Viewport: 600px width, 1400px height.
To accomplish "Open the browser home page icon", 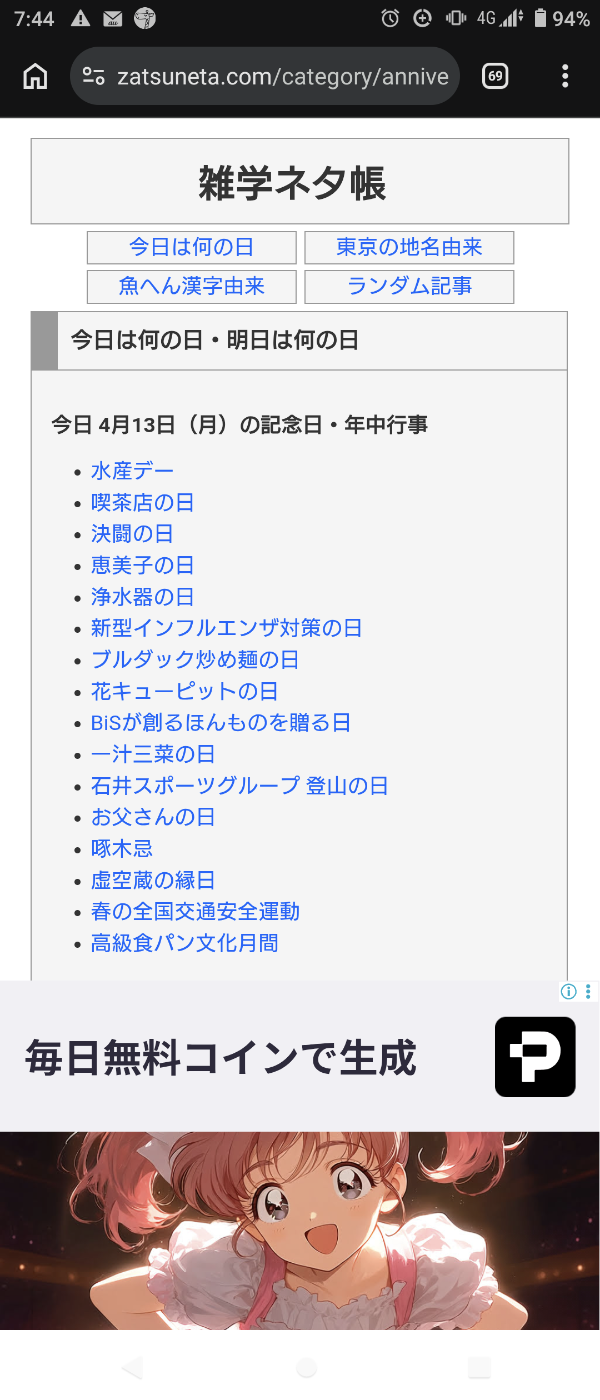I will click(35, 76).
